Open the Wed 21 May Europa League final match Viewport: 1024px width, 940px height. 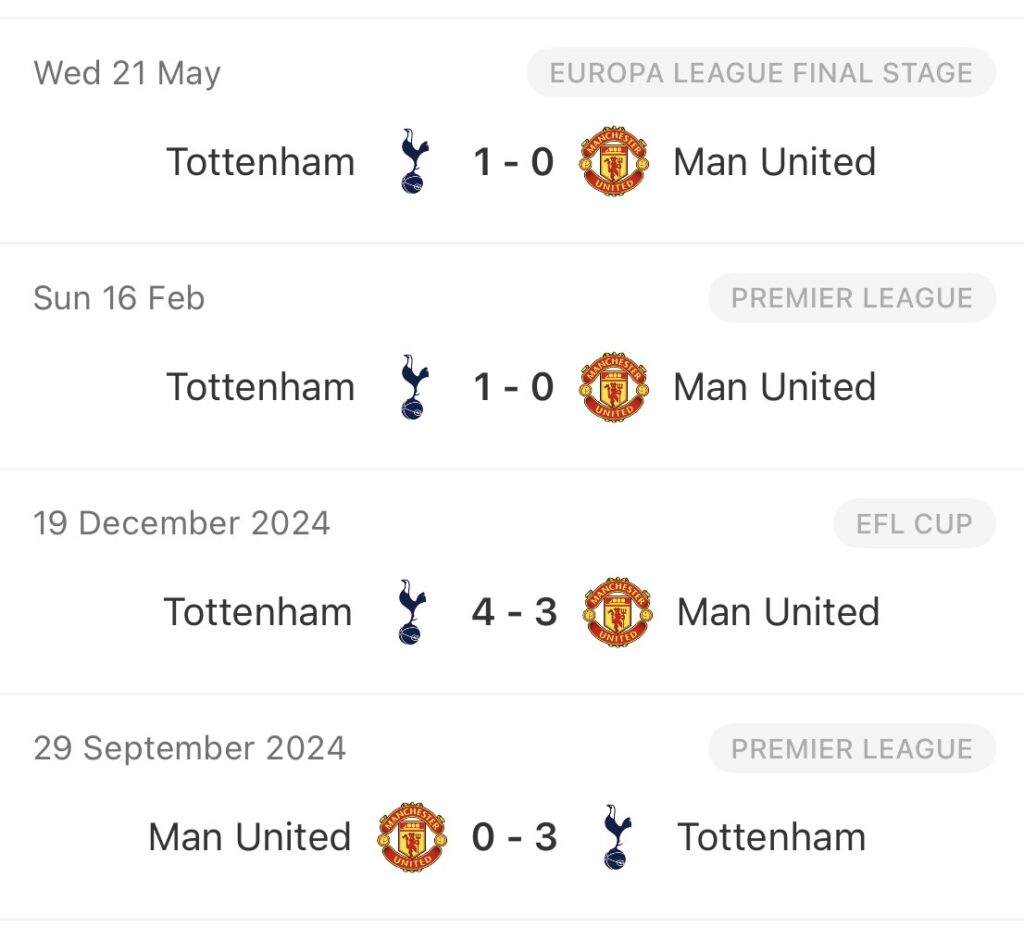click(x=512, y=162)
